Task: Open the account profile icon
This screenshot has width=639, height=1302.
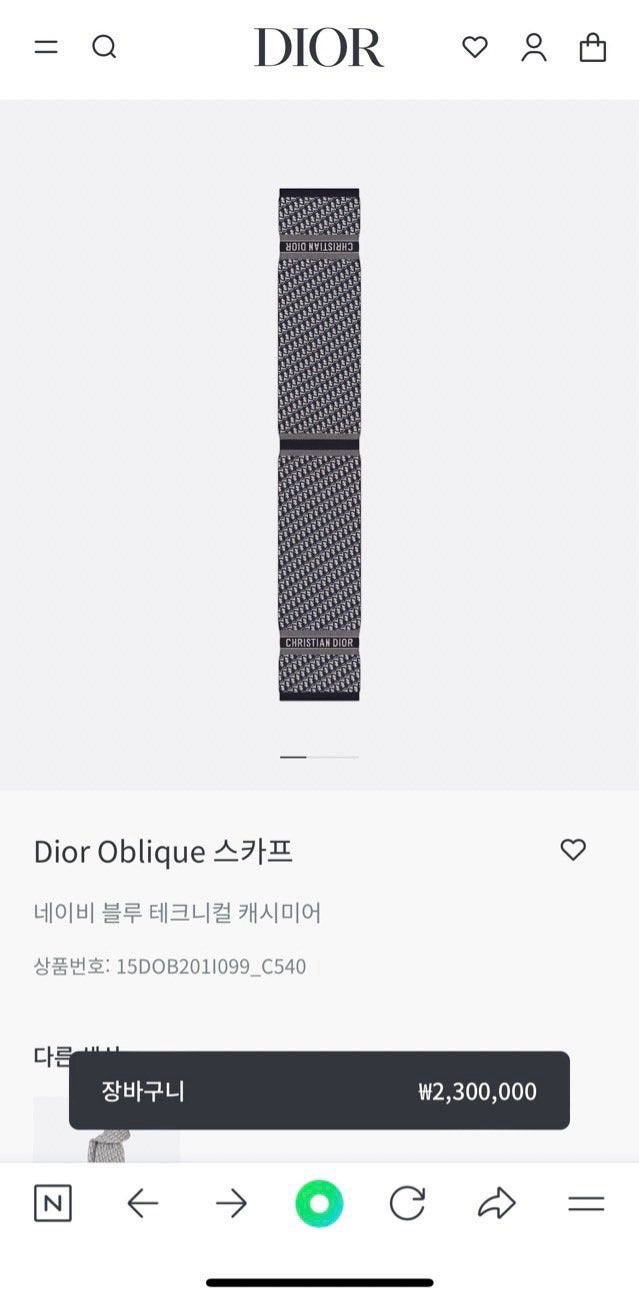Action: pos(534,47)
